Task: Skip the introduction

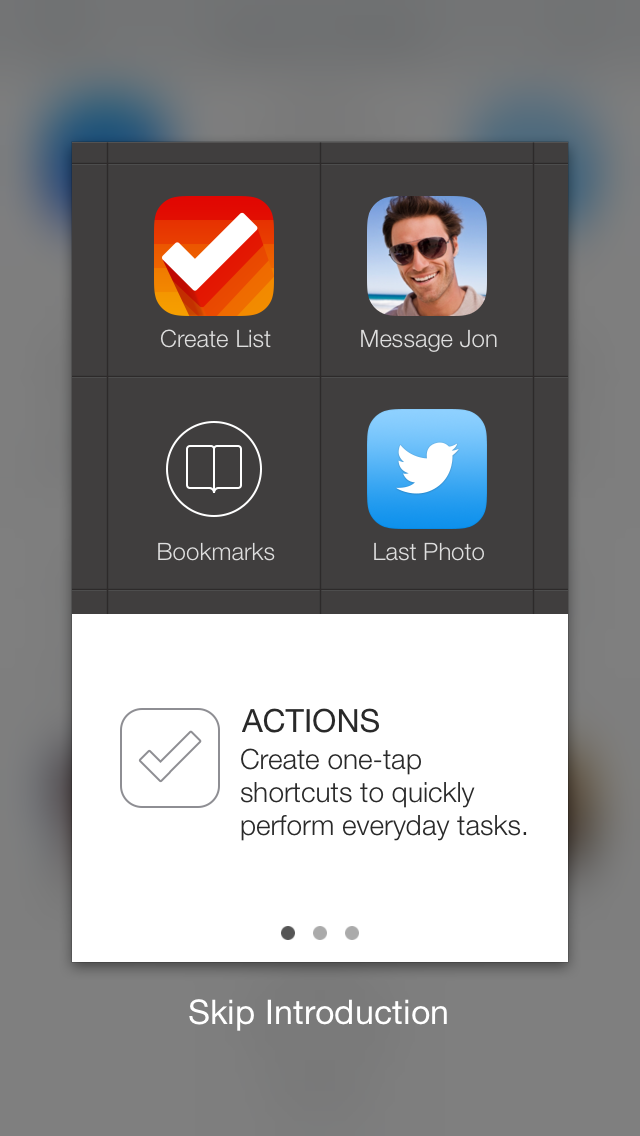Action: tap(318, 1012)
